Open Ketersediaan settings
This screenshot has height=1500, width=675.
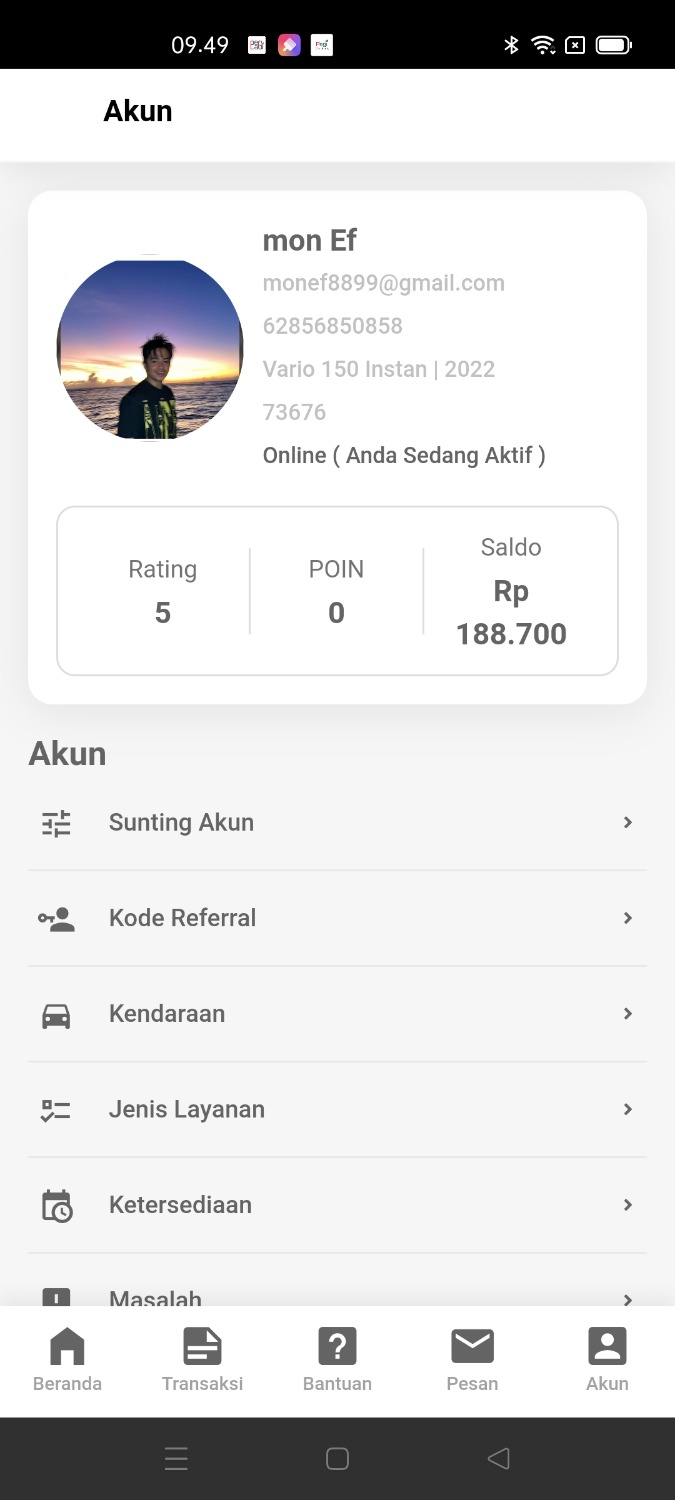[336, 1205]
